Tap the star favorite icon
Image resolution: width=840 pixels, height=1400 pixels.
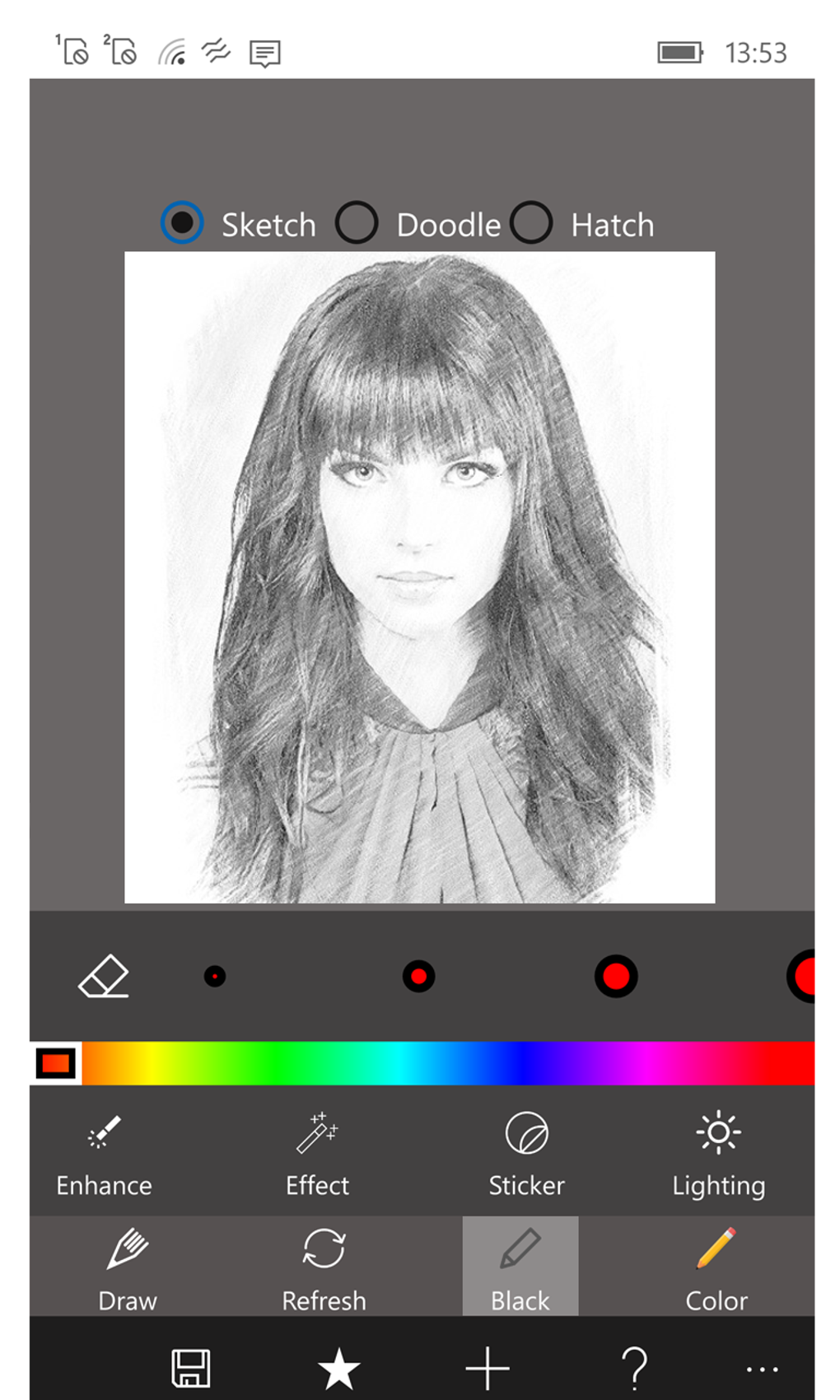pyautogui.click(x=339, y=1368)
